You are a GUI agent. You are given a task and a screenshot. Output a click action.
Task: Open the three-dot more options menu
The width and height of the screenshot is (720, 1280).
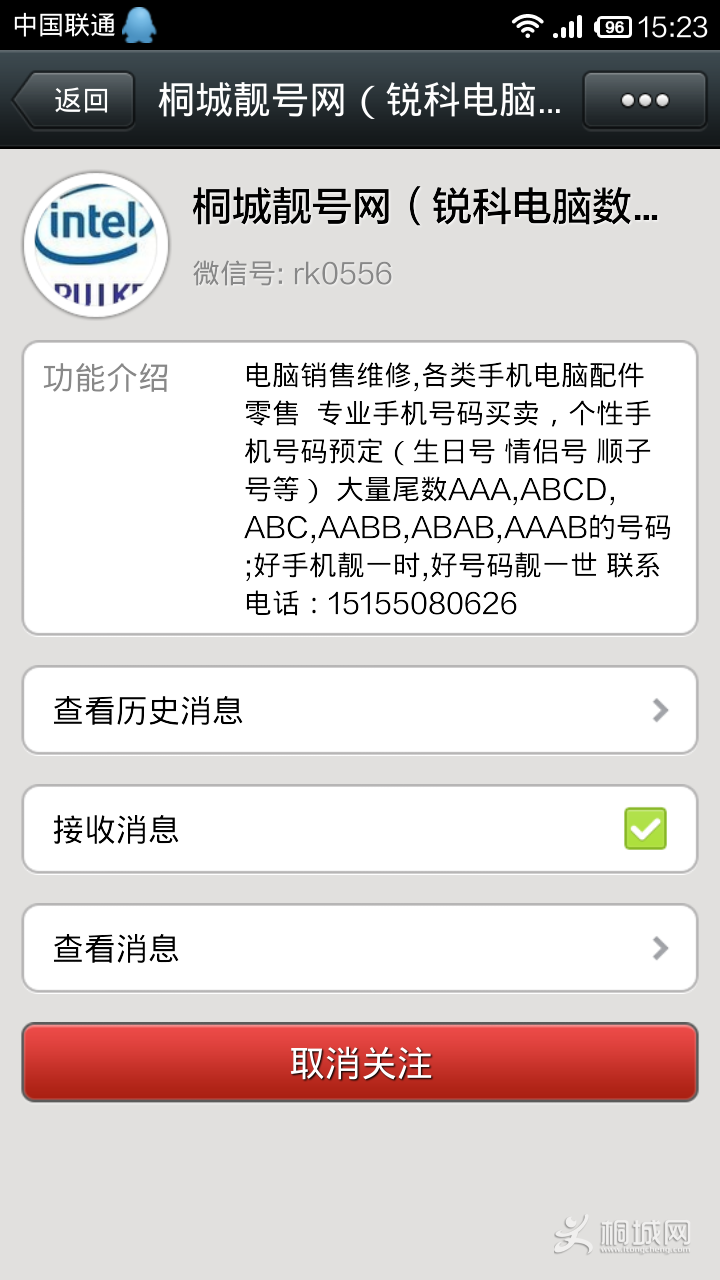645,100
